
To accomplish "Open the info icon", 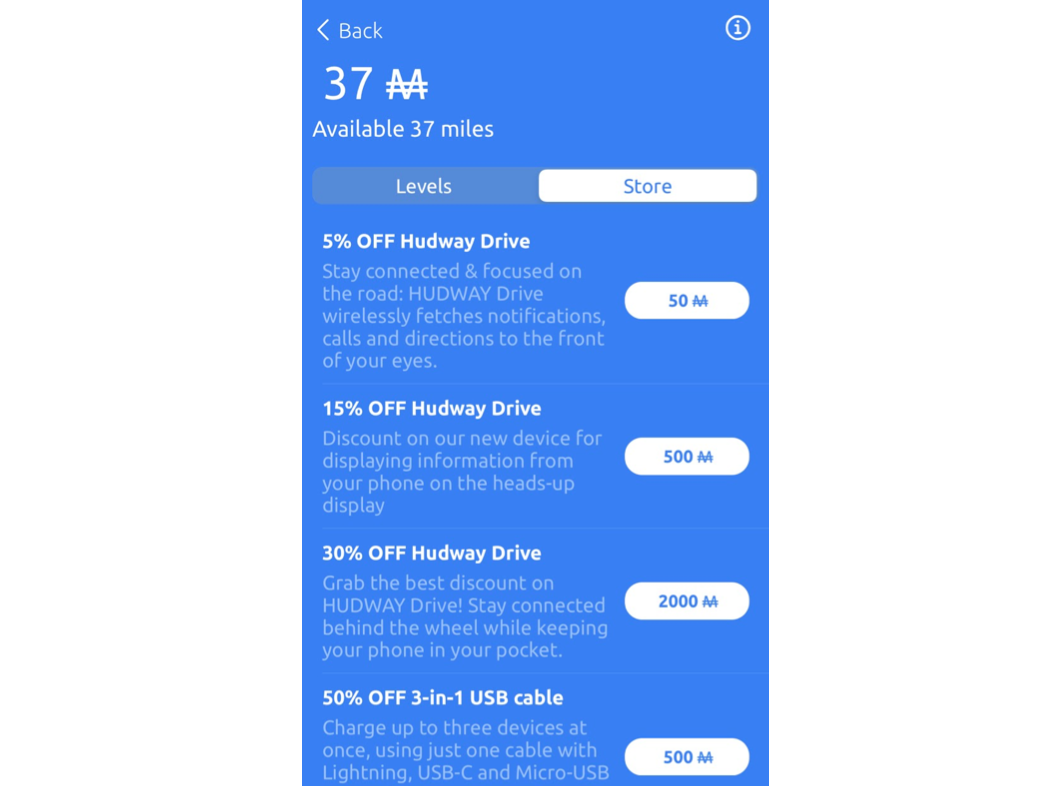I will coord(737,28).
